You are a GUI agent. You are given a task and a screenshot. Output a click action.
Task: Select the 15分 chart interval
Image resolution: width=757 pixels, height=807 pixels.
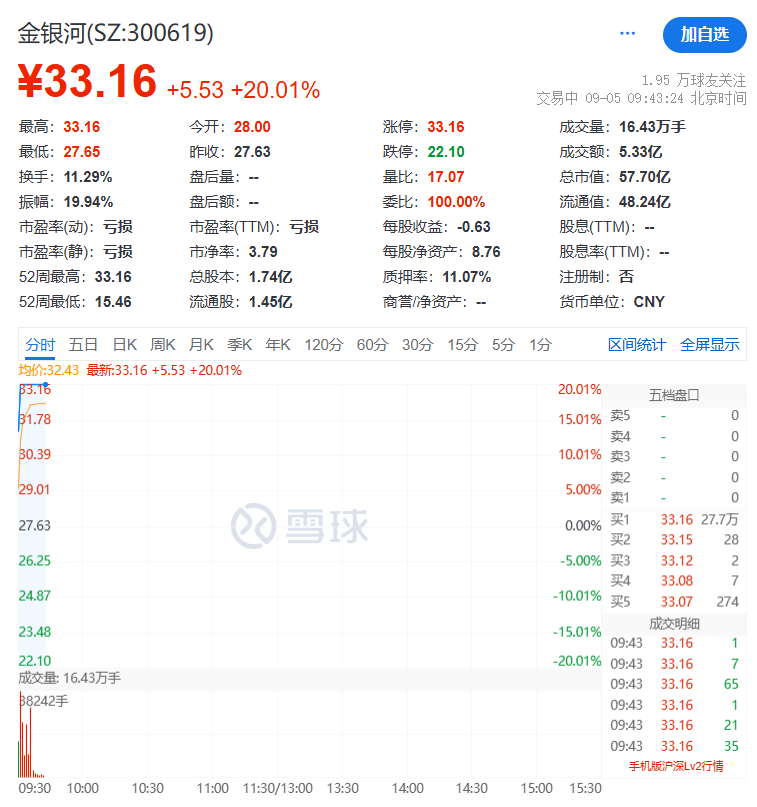click(x=462, y=345)
